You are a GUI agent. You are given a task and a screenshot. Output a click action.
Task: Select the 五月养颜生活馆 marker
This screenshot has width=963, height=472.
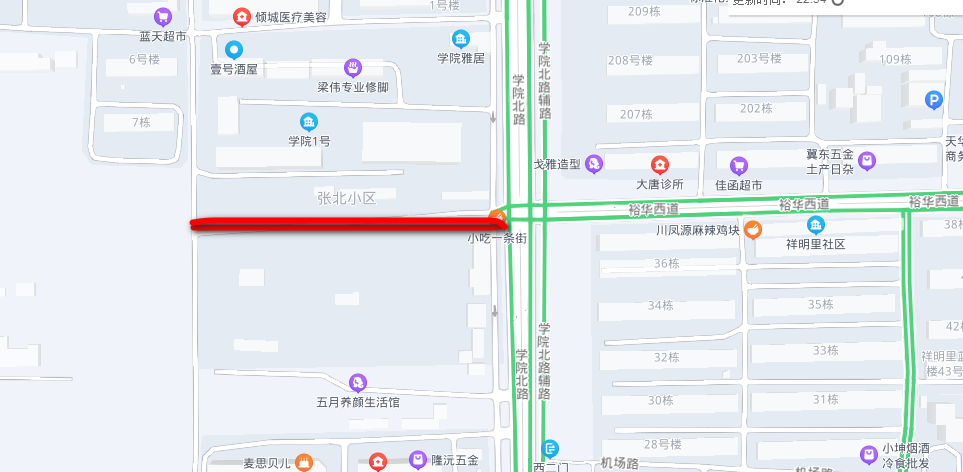pyautogui.click(x=357, y=382)
